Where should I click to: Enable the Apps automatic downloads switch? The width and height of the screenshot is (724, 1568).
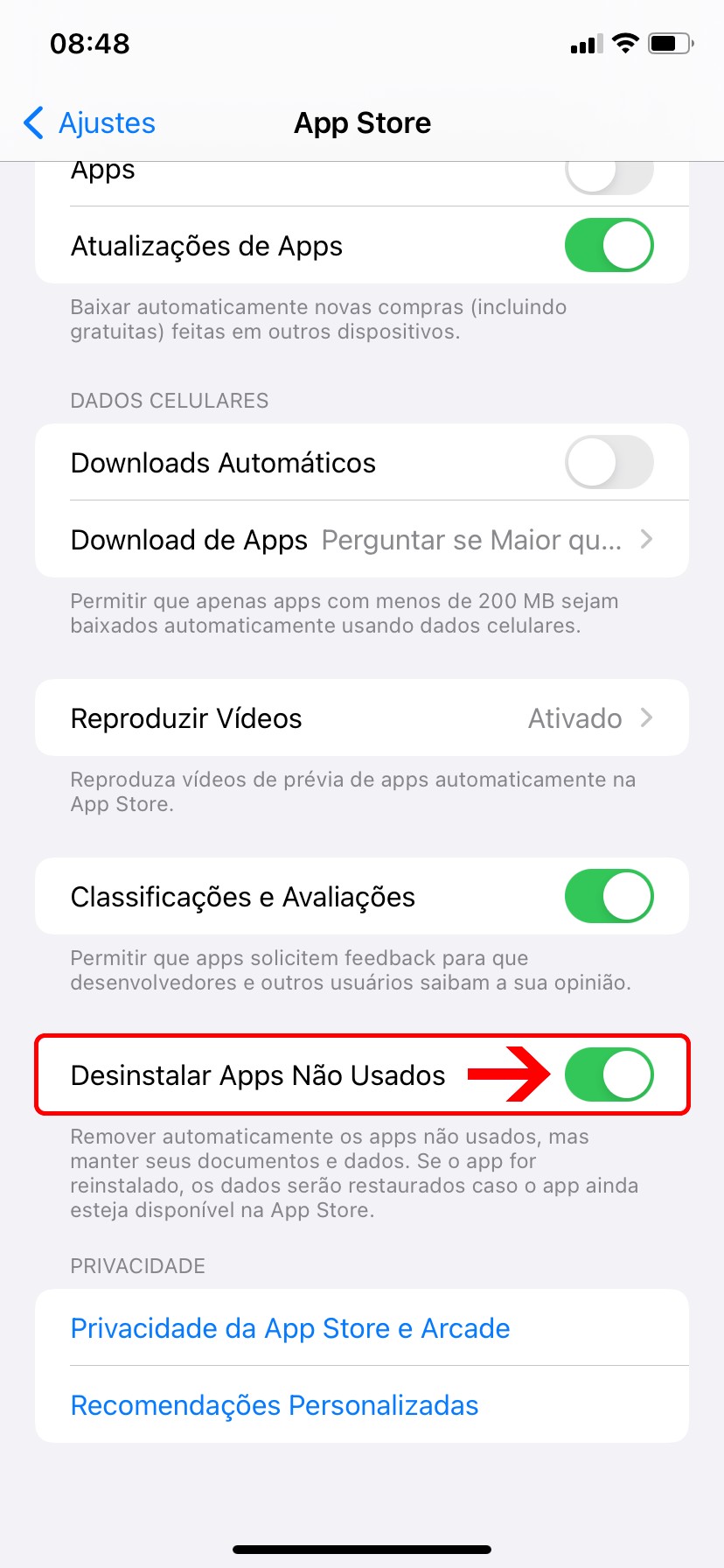609,175
